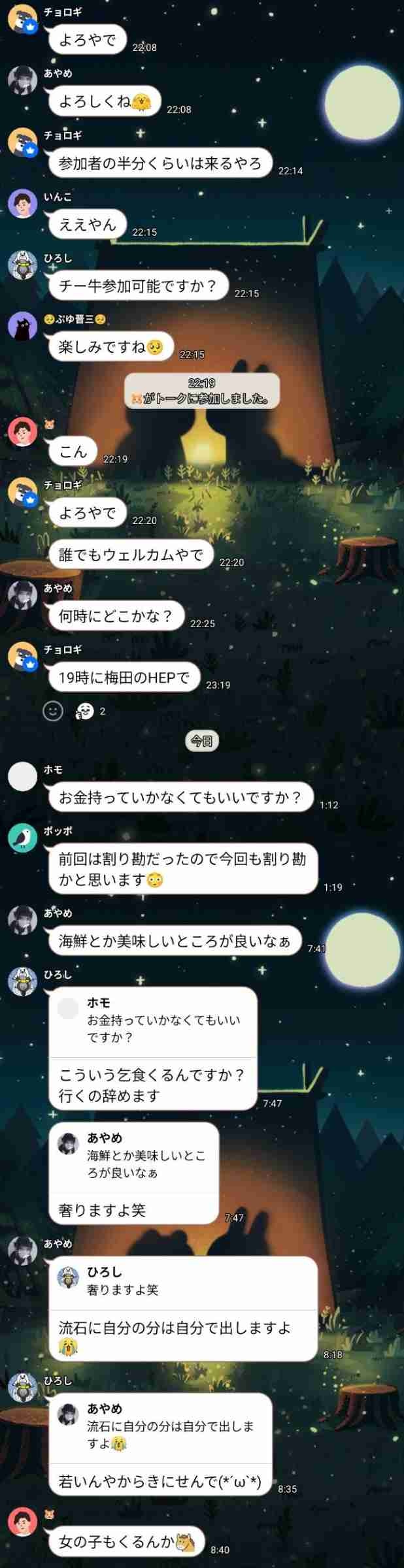Image resolution: width=404 pixels, height=1568 pixels.
Task: Open ホモ's blank avatar beside お金持っていかなくてもいいですか?
Action: click(x=22, y=777)
